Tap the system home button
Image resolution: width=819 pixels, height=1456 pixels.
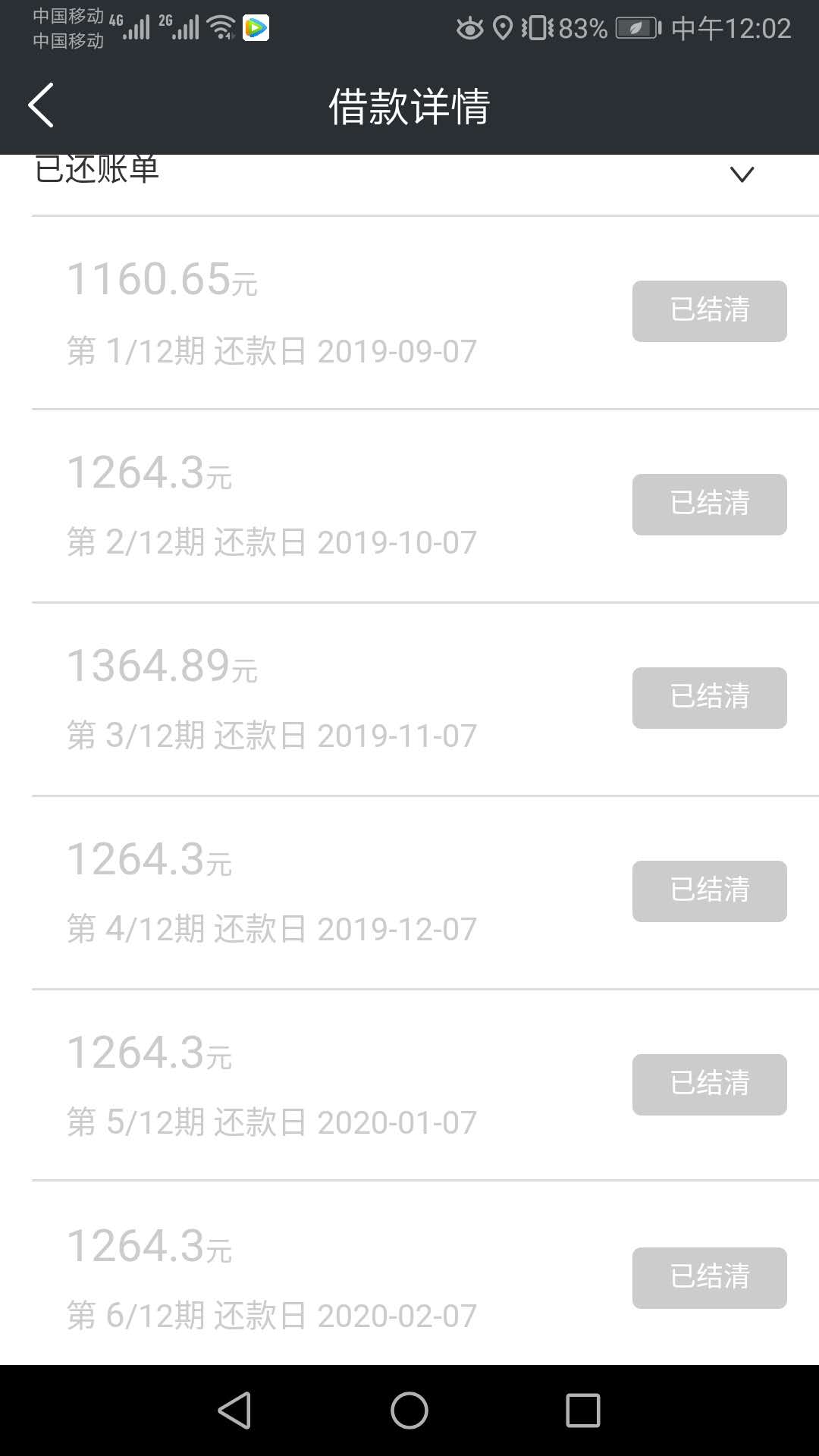pyautogui.click(x=409, y=1410)
